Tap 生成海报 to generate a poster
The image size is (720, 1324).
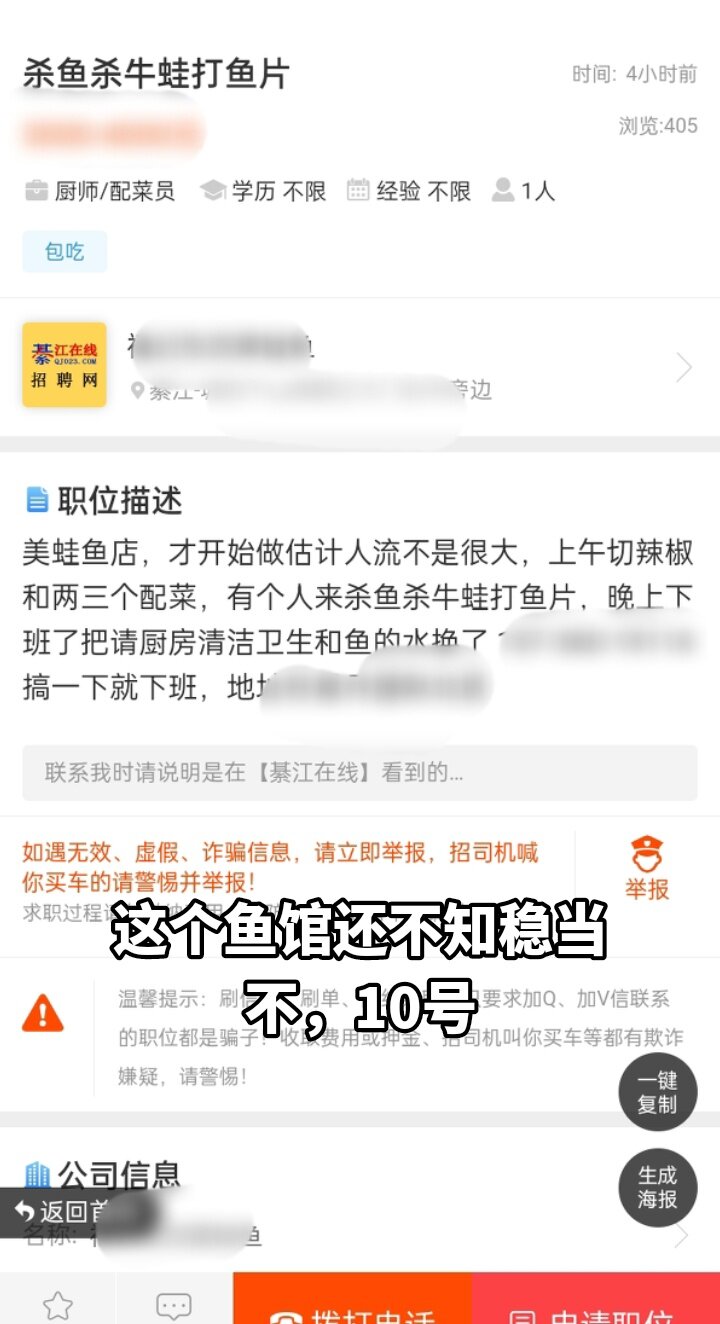click(x=657, y=1187)
